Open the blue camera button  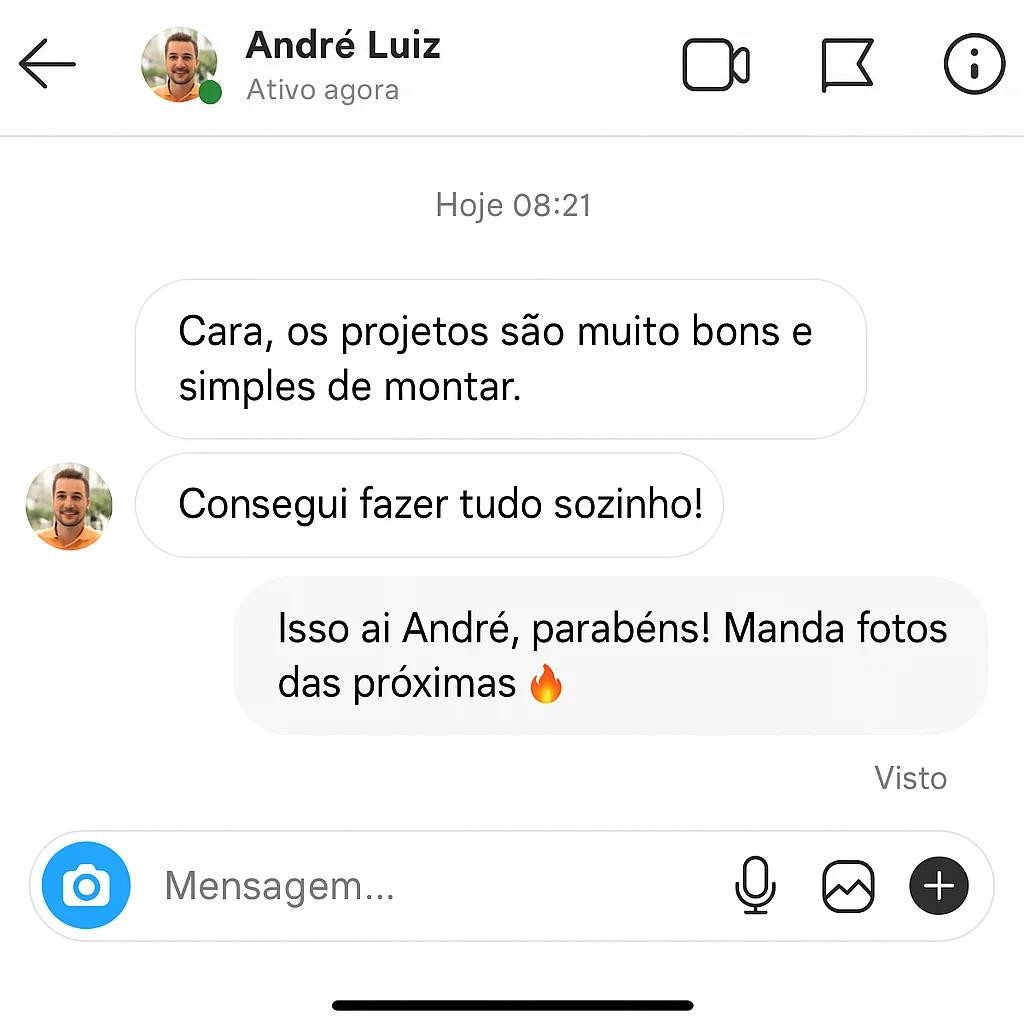click(x=86, y=886)
